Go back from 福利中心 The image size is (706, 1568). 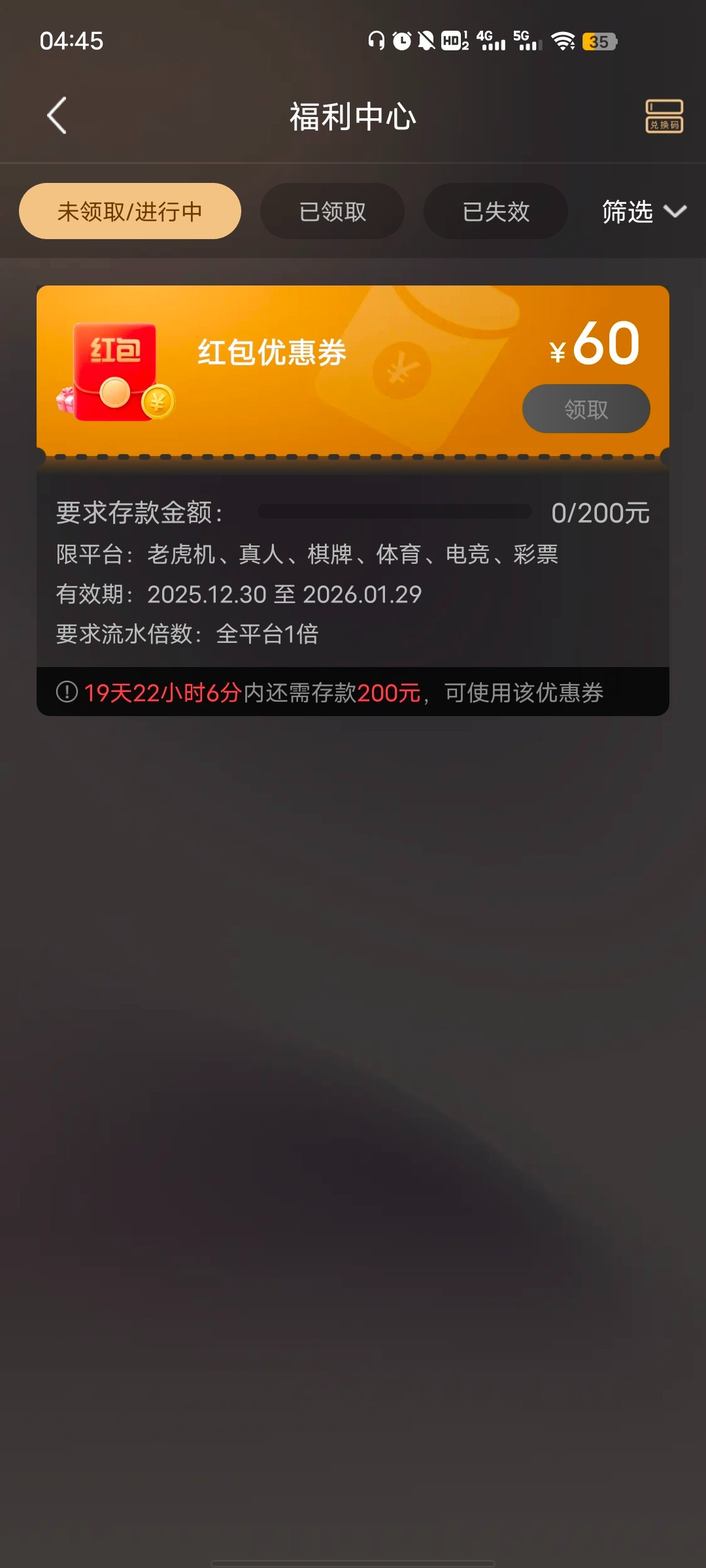58,116
